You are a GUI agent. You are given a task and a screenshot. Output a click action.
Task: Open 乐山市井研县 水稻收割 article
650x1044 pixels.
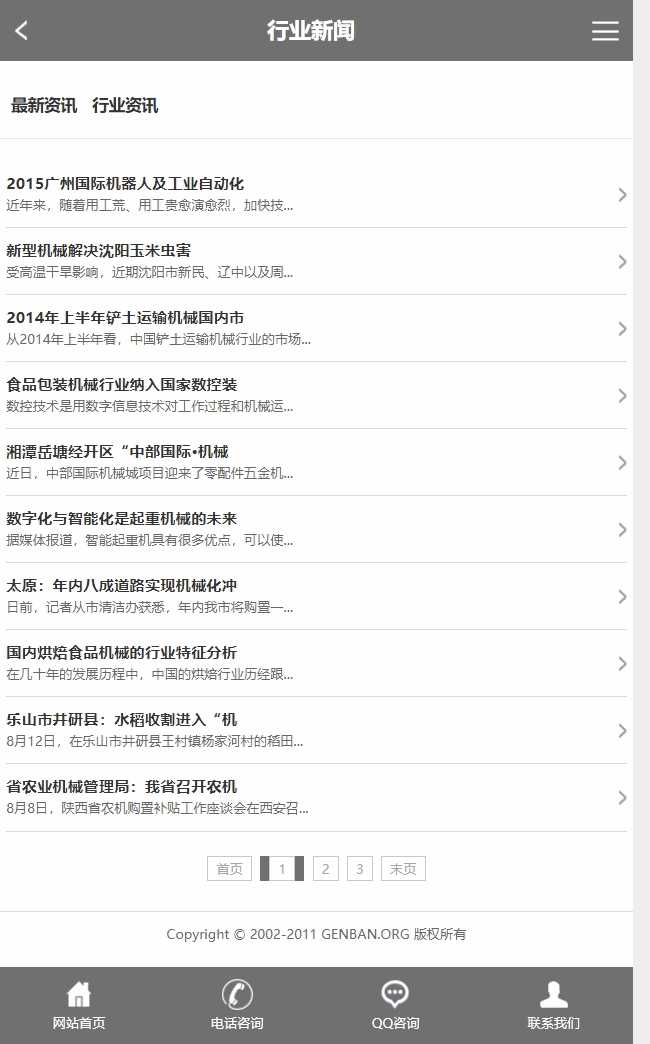tap(122, 720)
